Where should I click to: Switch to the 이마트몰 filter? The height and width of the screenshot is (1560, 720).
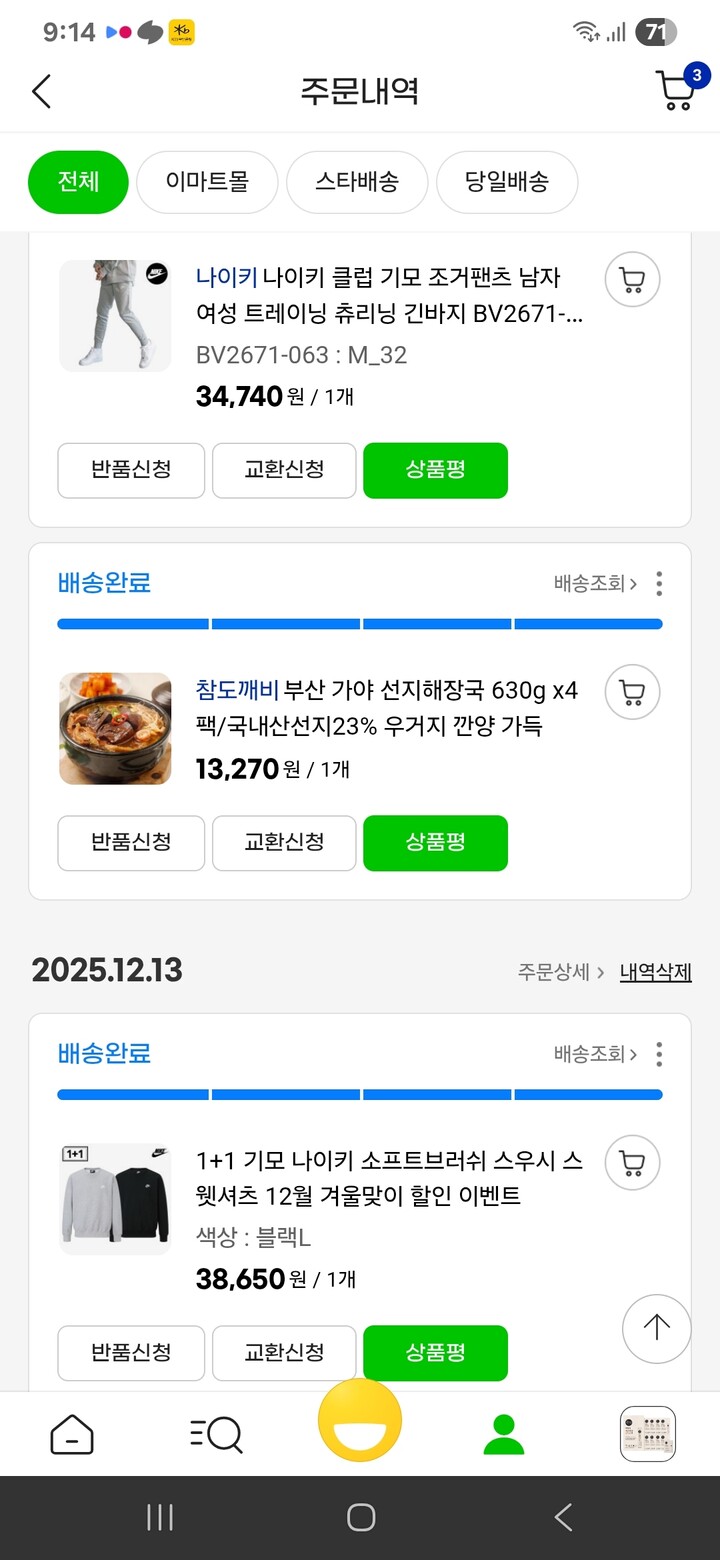point(207,182)
